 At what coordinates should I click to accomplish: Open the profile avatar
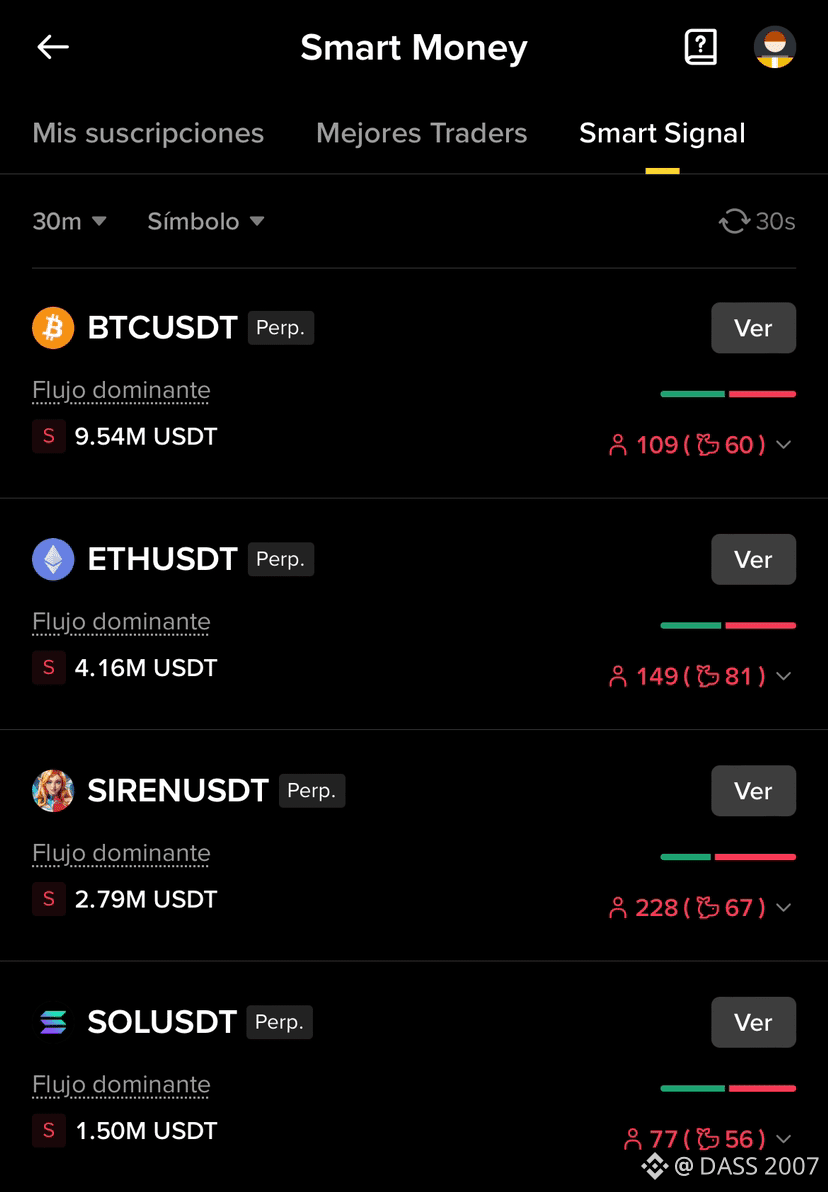click(x=774, y=47)
